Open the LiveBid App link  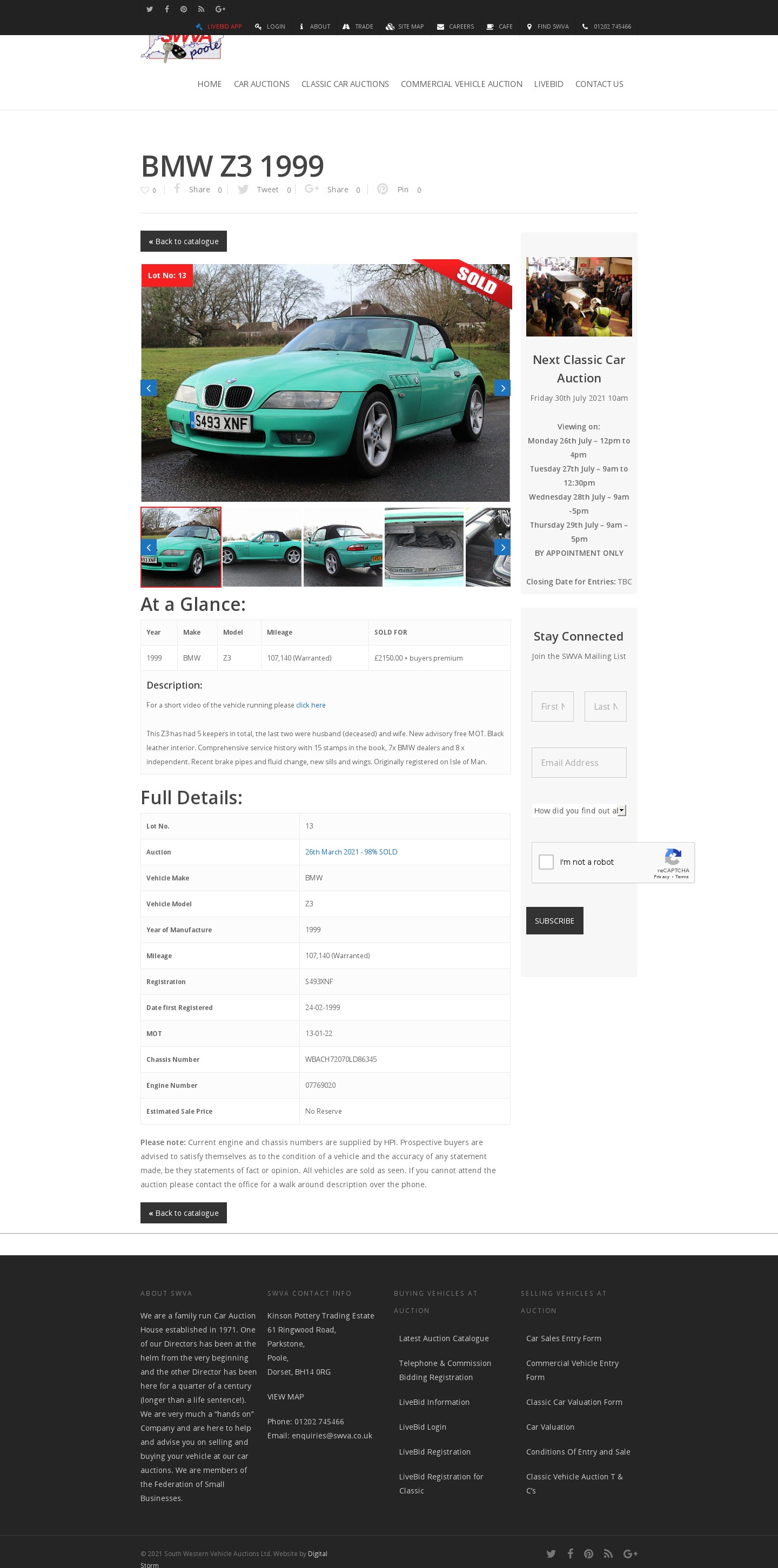219,27
